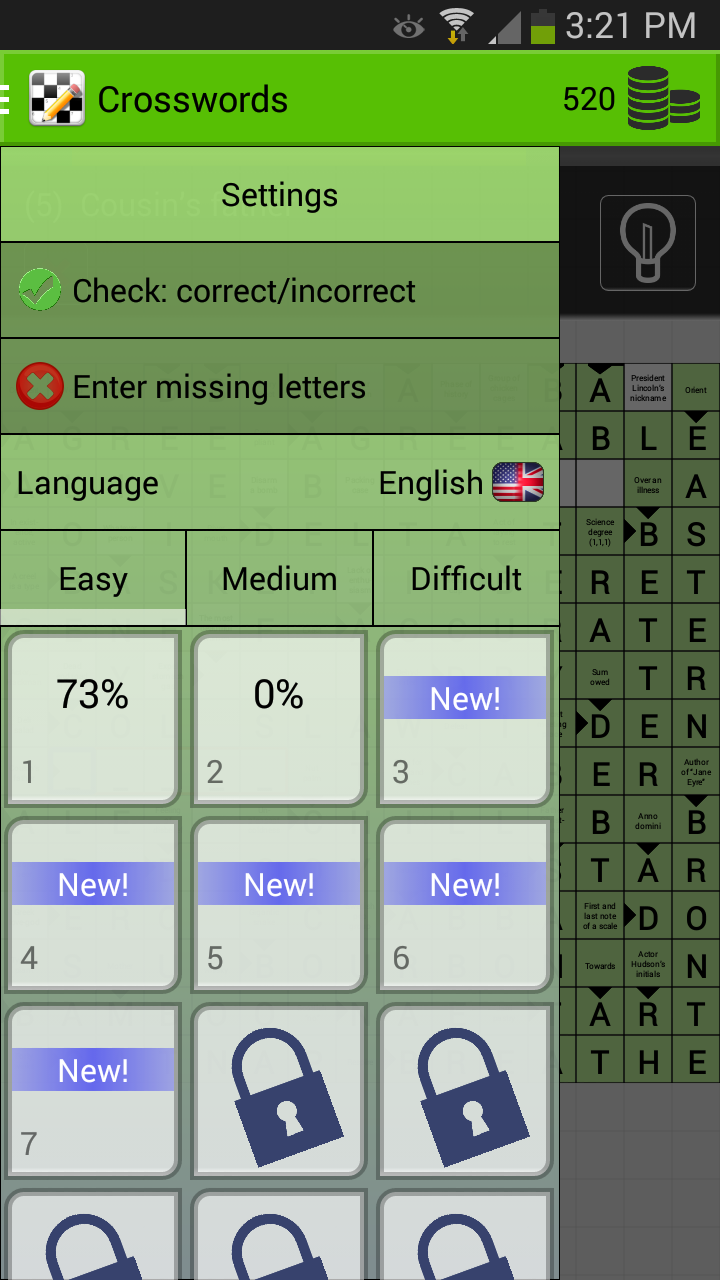Viewport: 720px width, 1280px height.
Task: Tap the lightbulb hint button
Action: (647, 243)
